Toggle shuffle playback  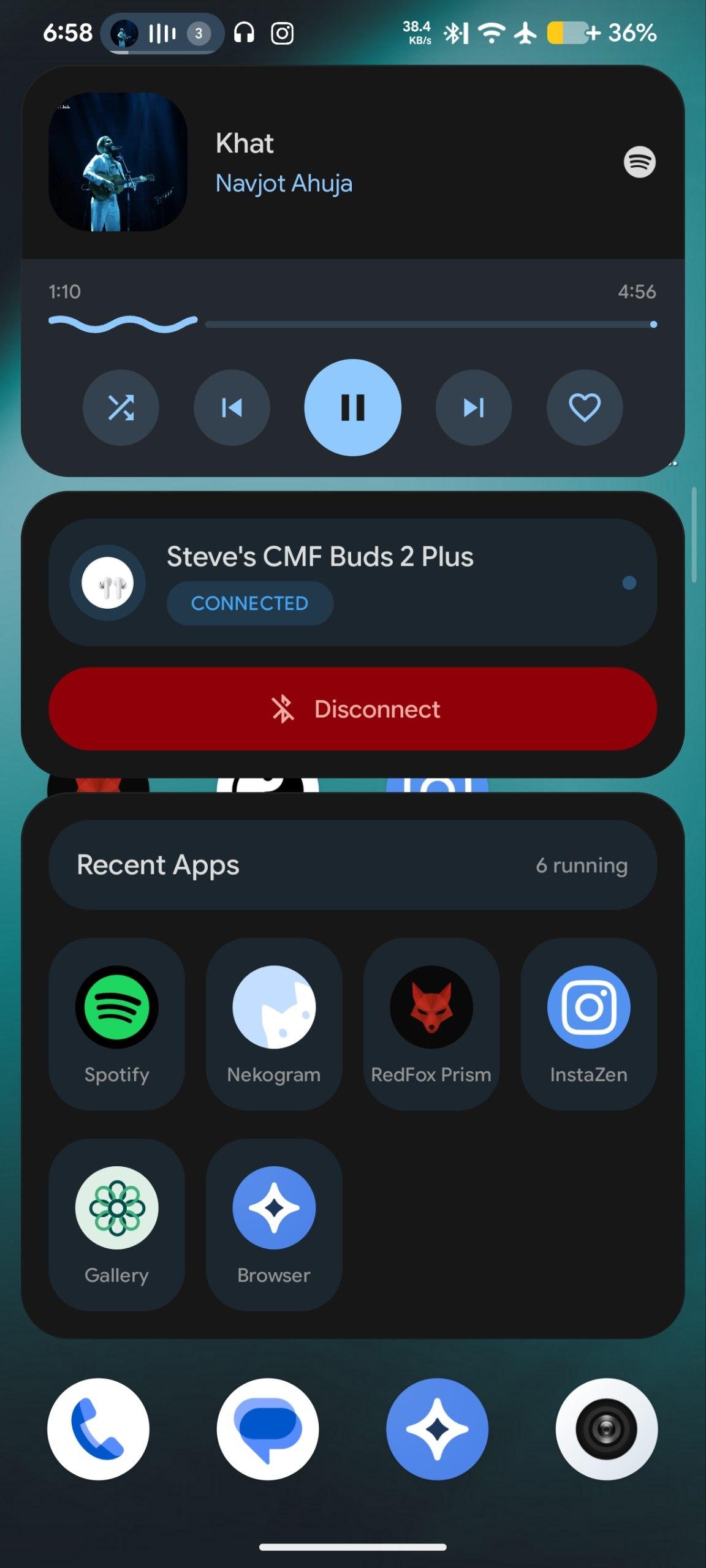pyautogui.click(x=121, y=407)
